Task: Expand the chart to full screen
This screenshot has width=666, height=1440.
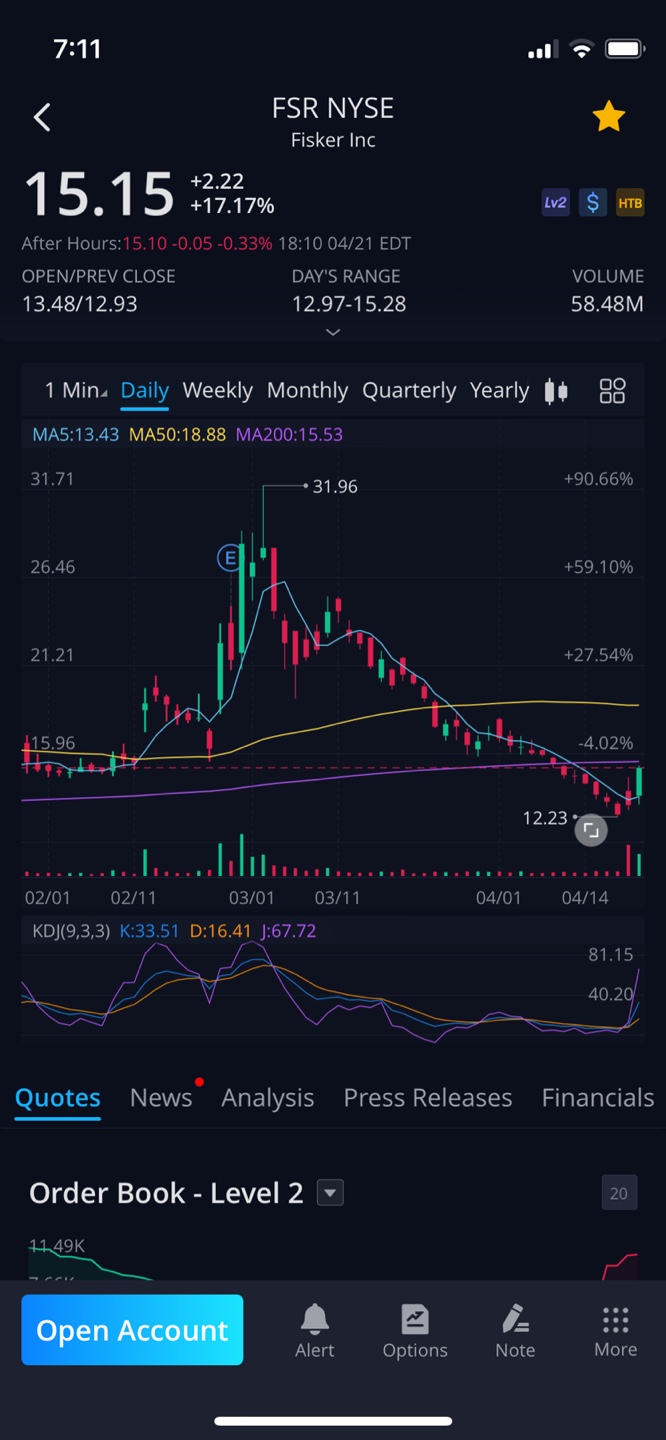Action: pyautogui.click(x=591, y=830)
